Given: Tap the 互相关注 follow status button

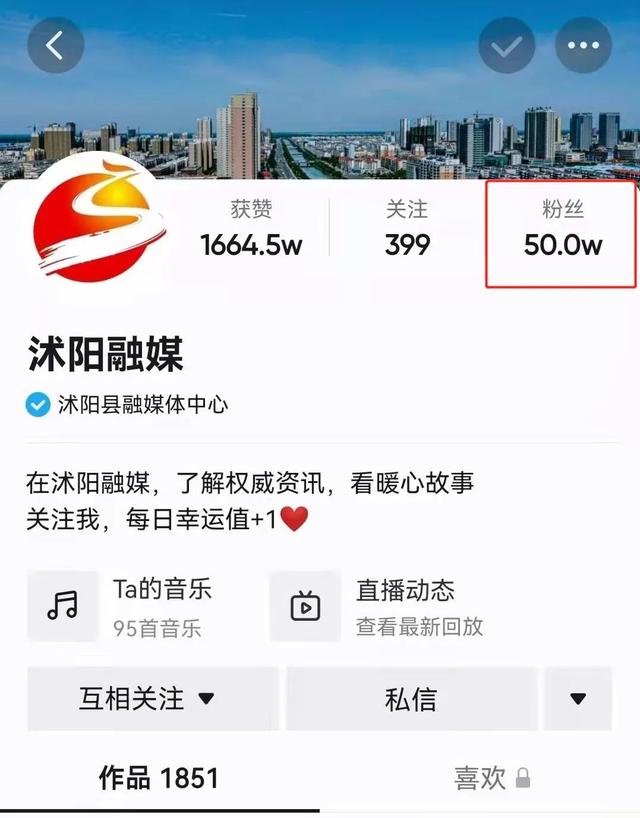Looking at the screenshot, I should coord(148,698).
